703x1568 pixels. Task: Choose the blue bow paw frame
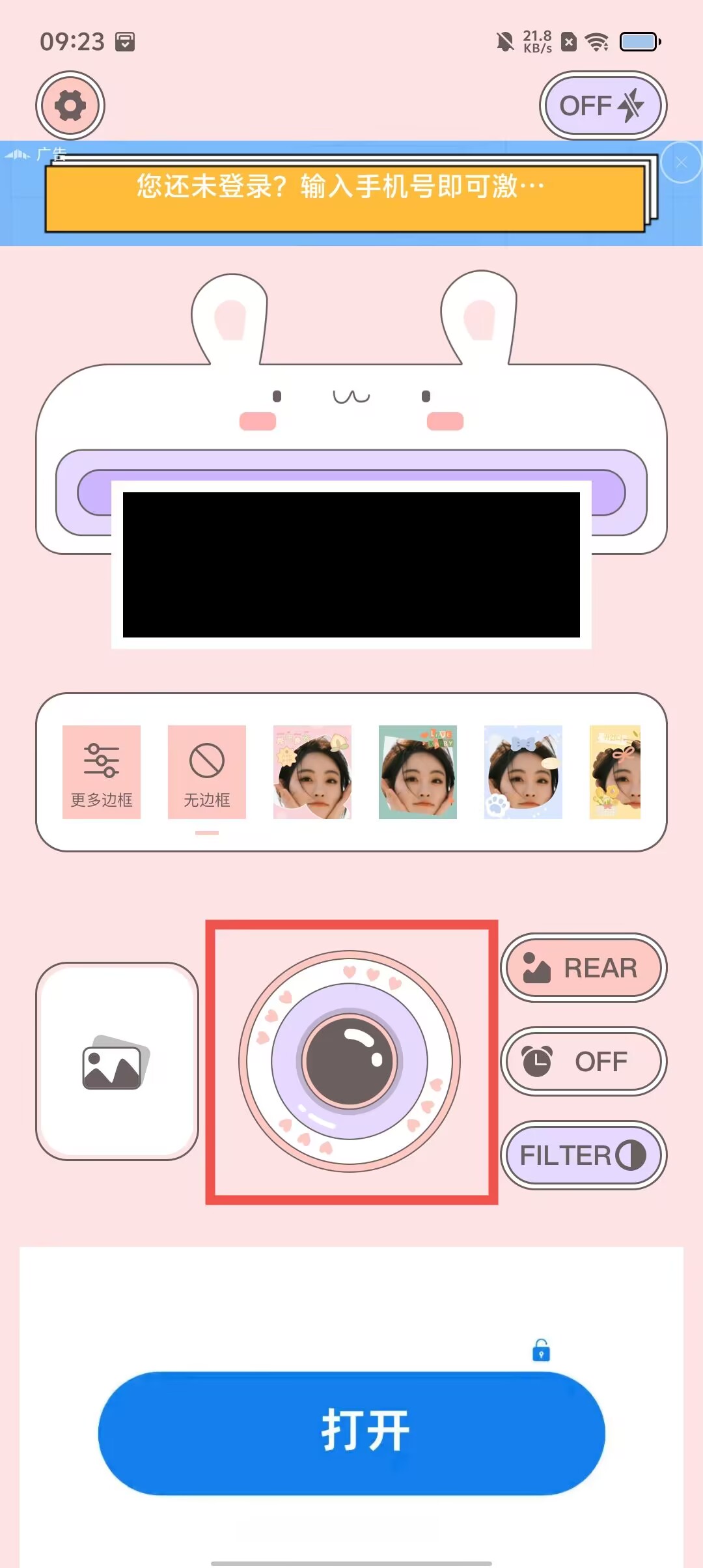[523, 772]
